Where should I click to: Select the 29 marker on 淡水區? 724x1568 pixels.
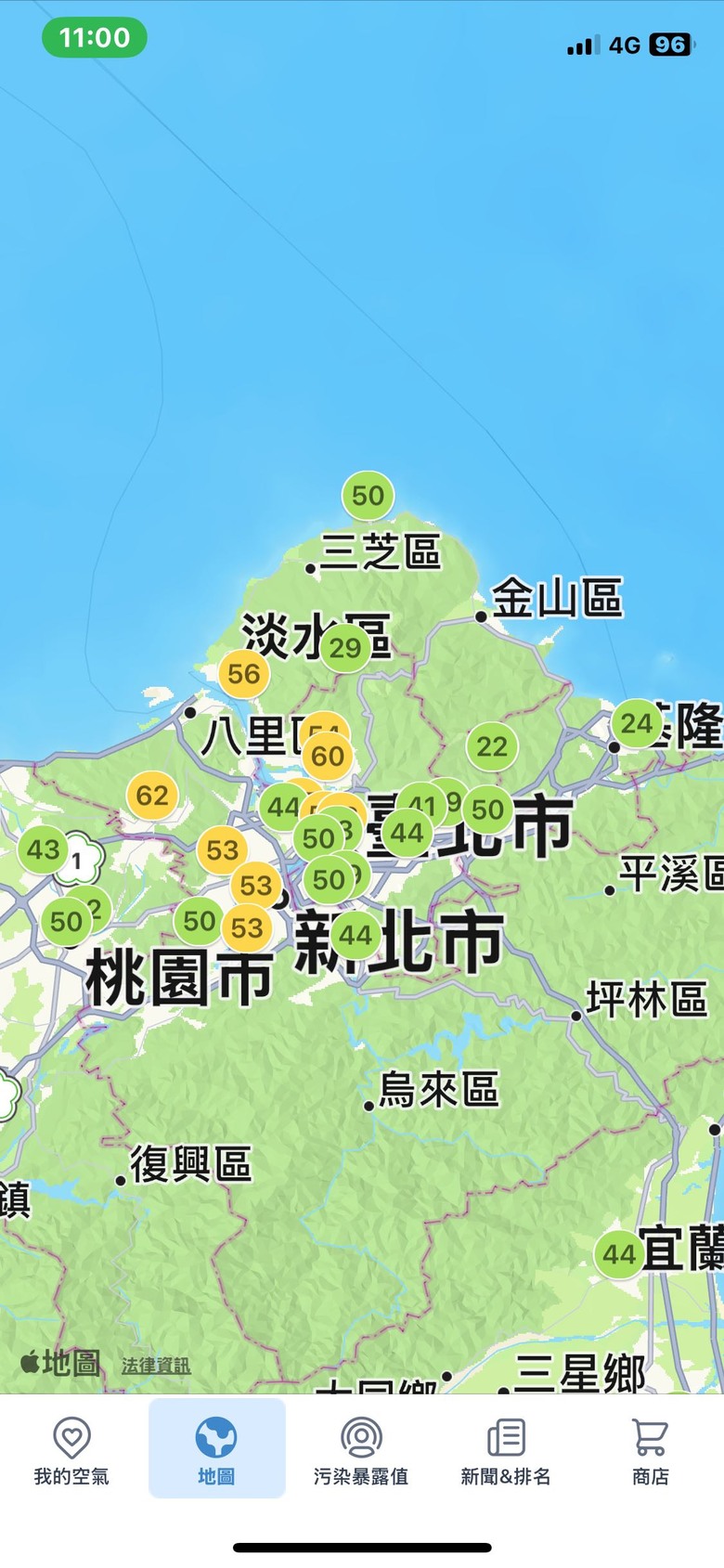(x=345, y=647)
